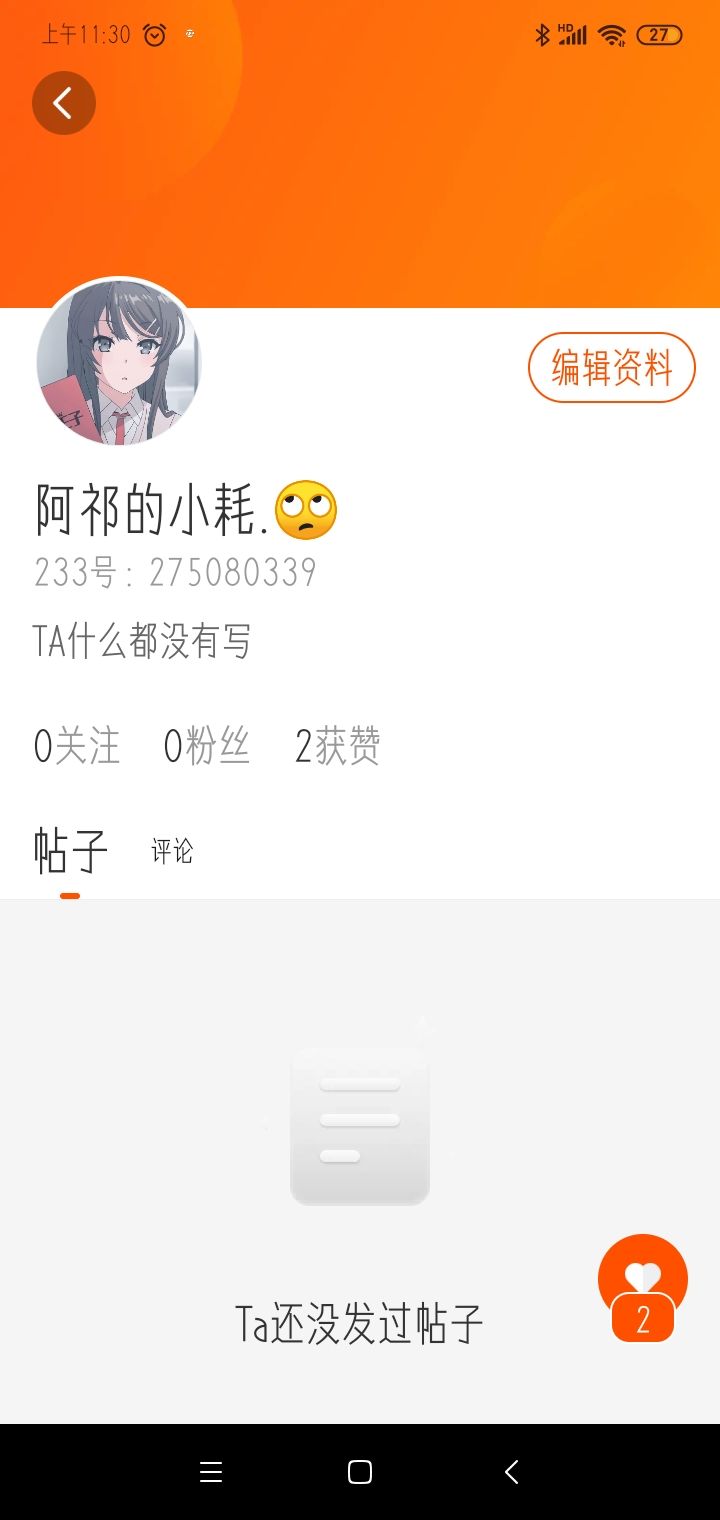Screen dimensions: 720x1520
Task: View the 0粉丝 followers list
Action: [x=207, y=746]
